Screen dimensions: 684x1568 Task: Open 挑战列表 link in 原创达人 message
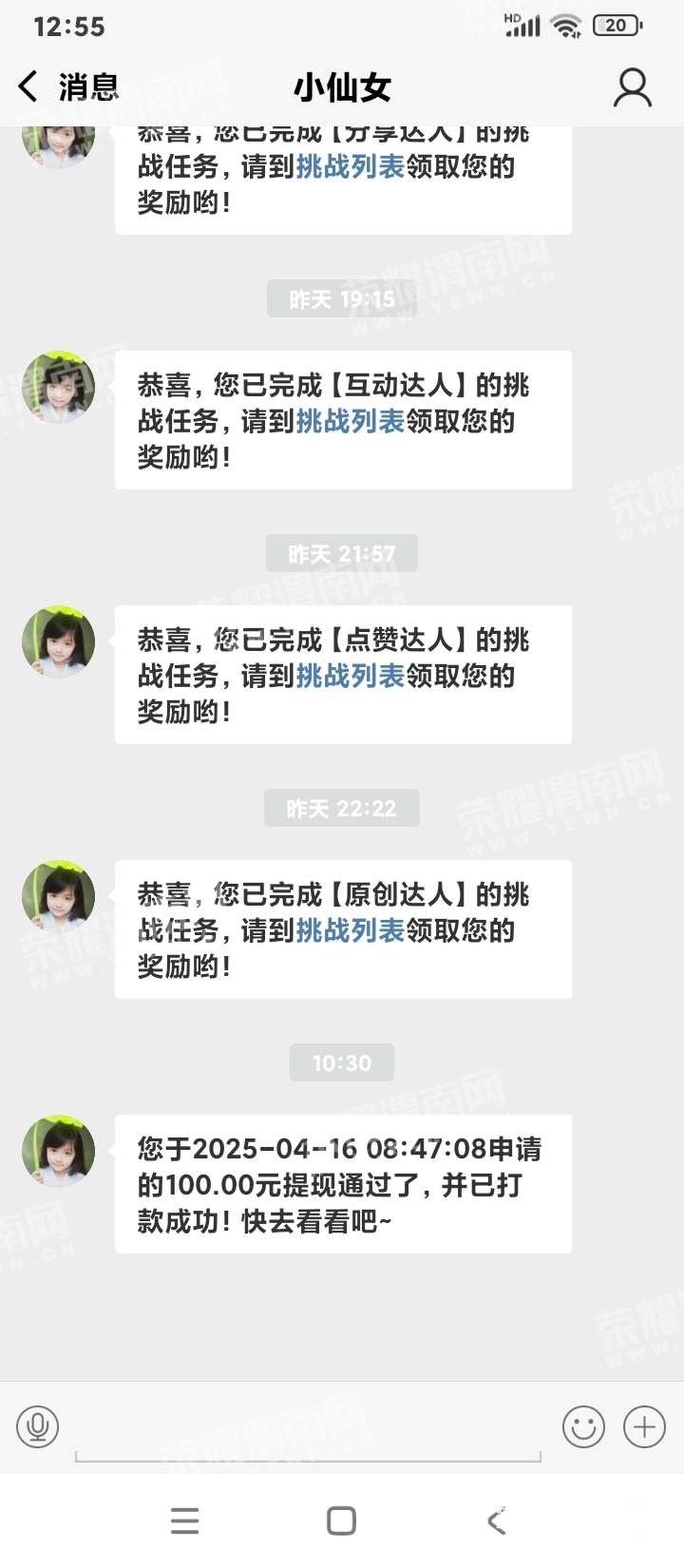click(351, 930)
